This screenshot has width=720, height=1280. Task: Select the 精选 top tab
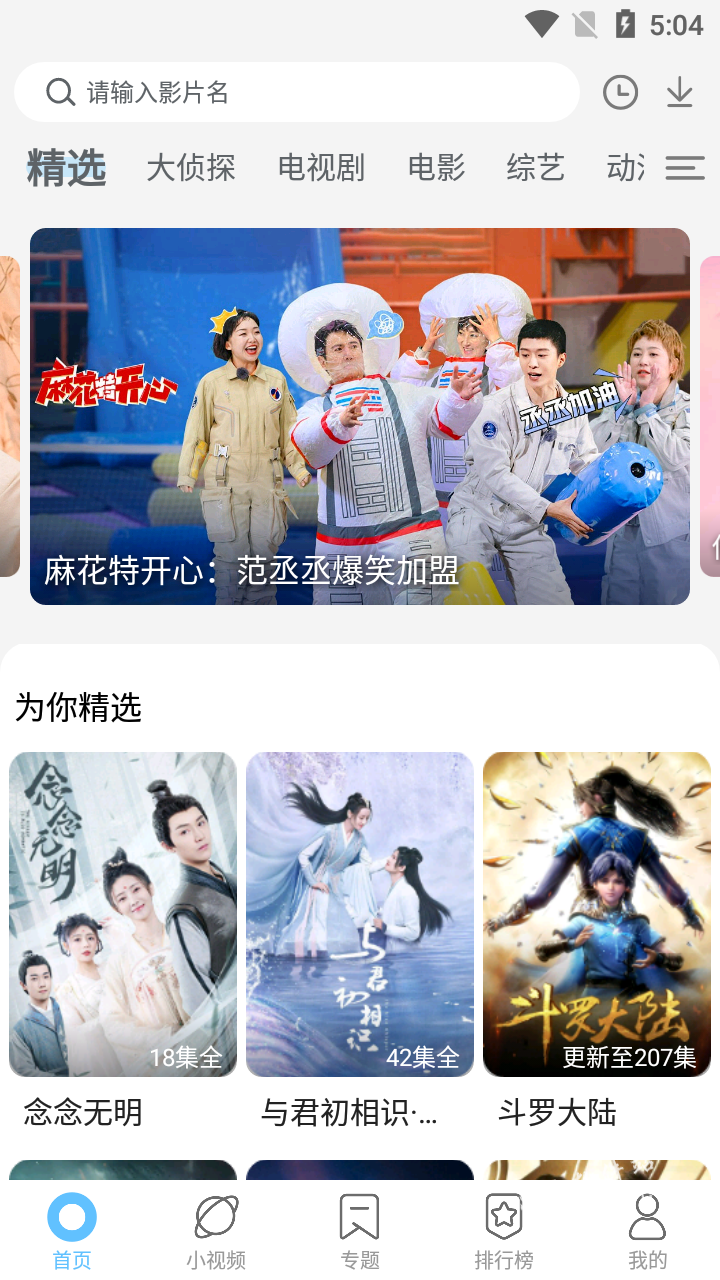(x=66, y=168)
